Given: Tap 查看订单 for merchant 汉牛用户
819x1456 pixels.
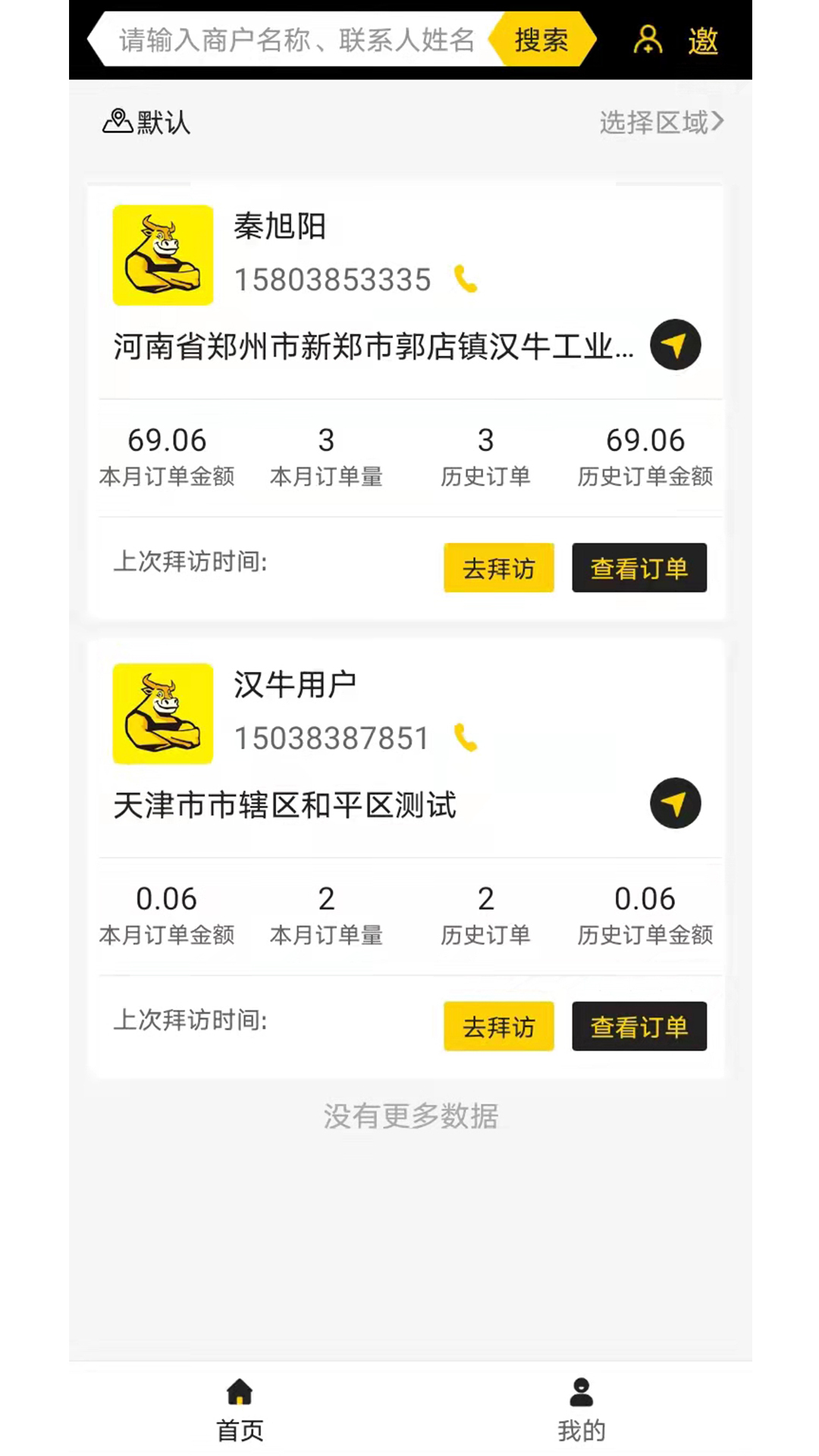Looking at the screenshot, I should click(639, 1026).
